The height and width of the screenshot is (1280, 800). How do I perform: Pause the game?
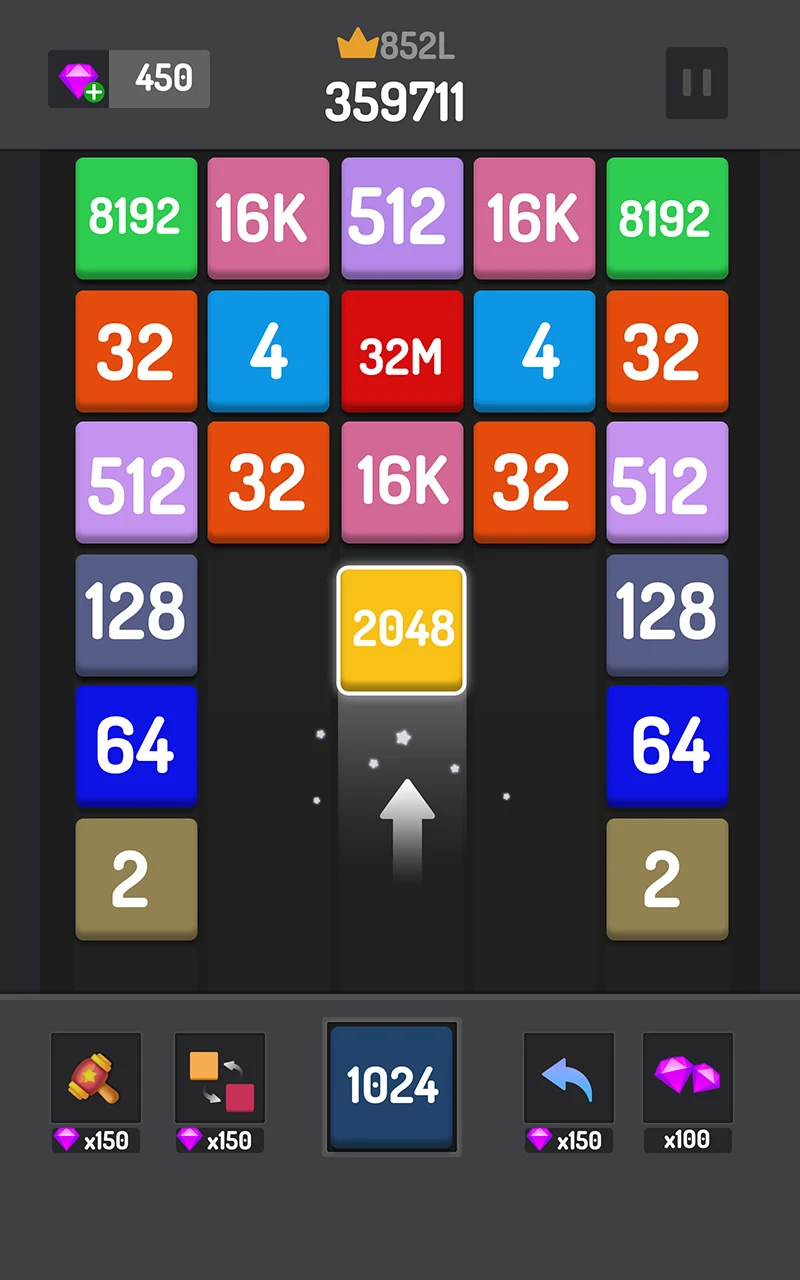[x=696, y=83]
